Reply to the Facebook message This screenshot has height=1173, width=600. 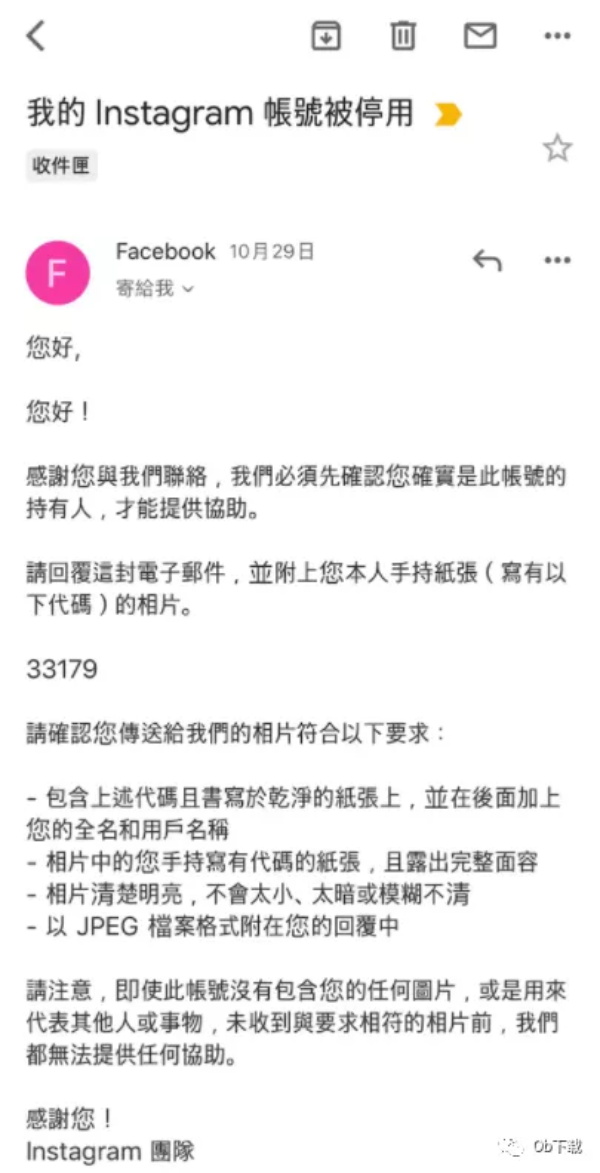[x=487, y=261]
